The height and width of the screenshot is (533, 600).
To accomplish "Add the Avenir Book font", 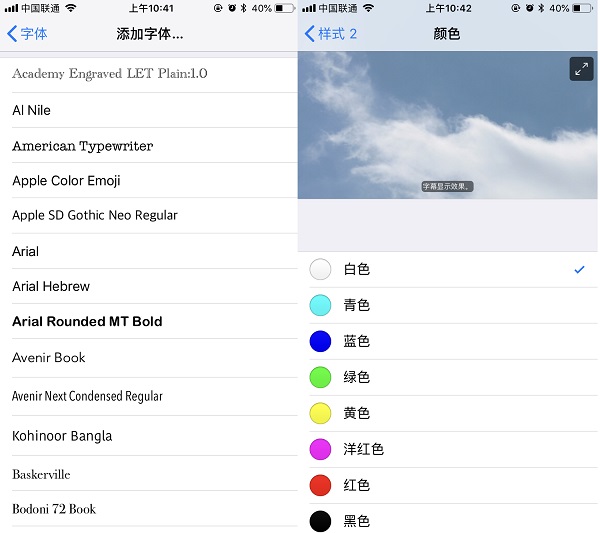I will 49,358.
